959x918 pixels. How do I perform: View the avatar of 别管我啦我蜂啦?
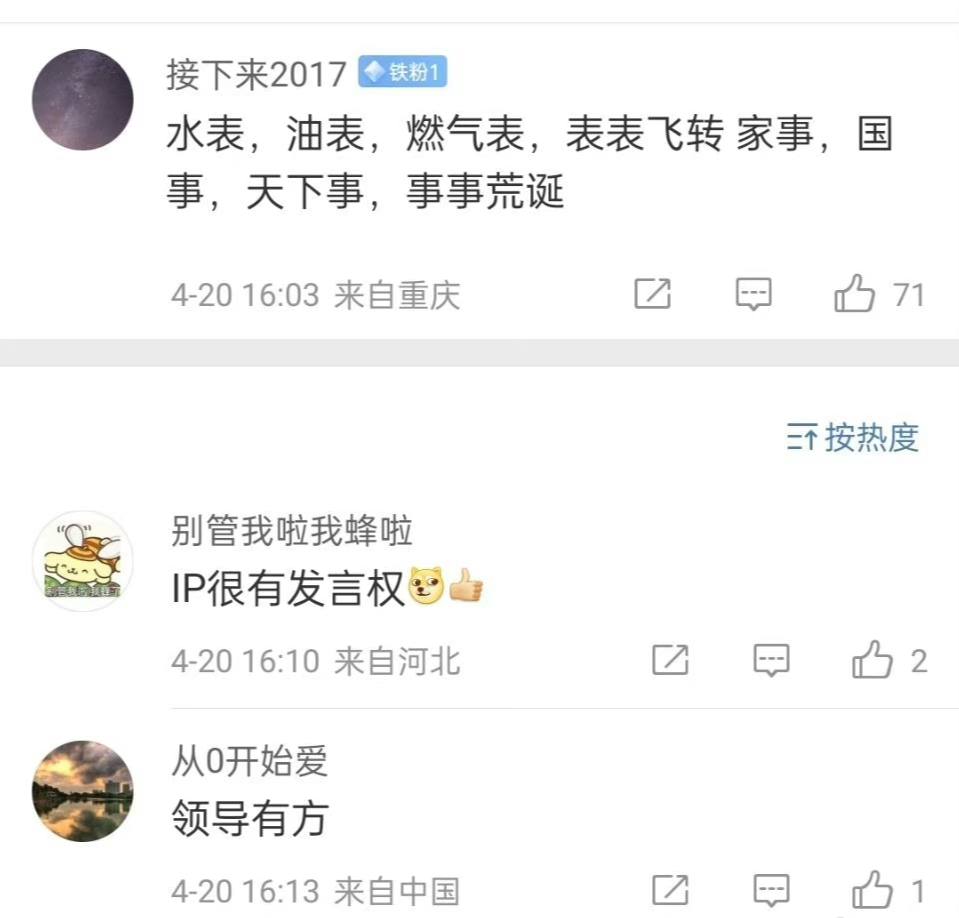pos(83,561)
